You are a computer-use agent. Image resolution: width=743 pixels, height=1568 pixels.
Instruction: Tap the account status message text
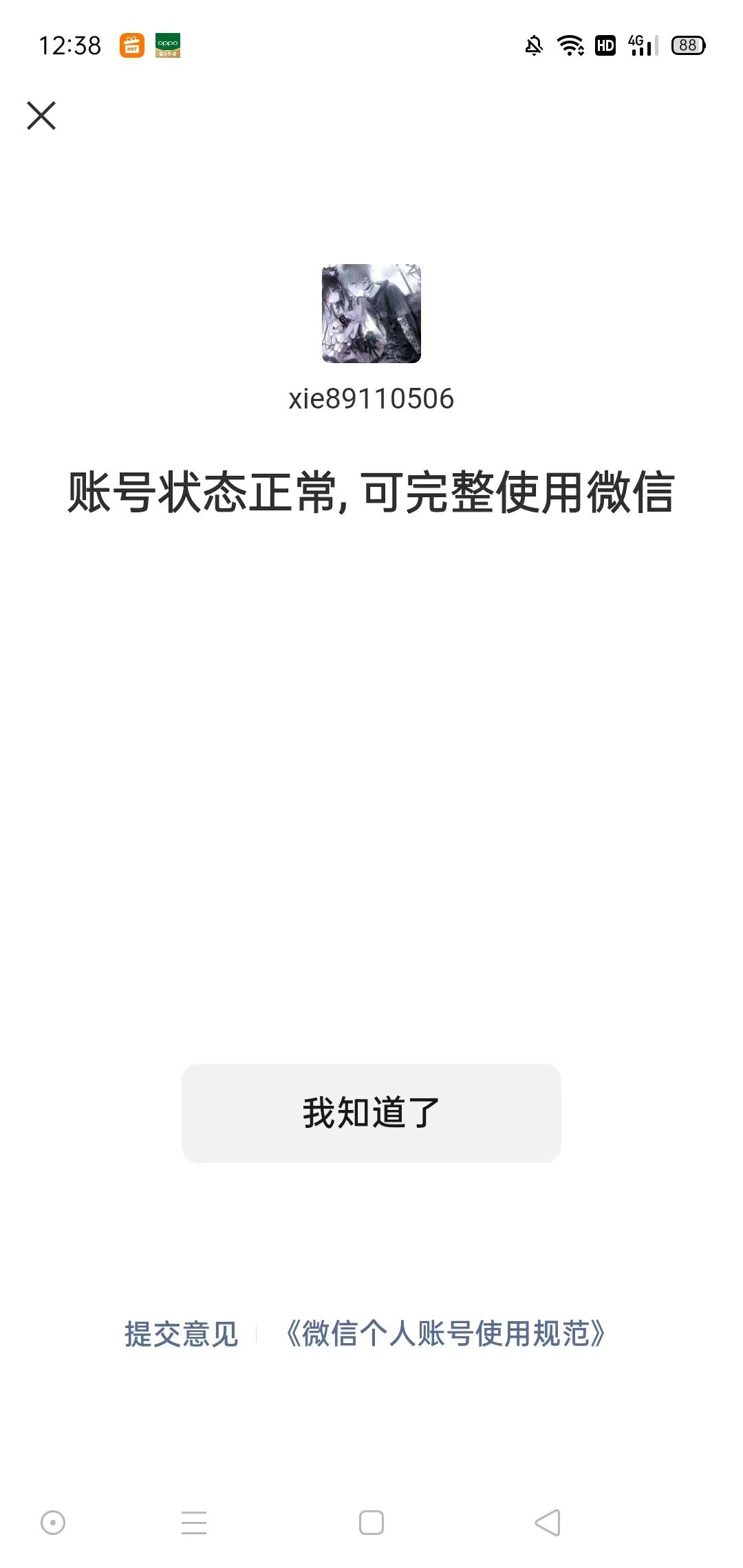coord(371,492)
